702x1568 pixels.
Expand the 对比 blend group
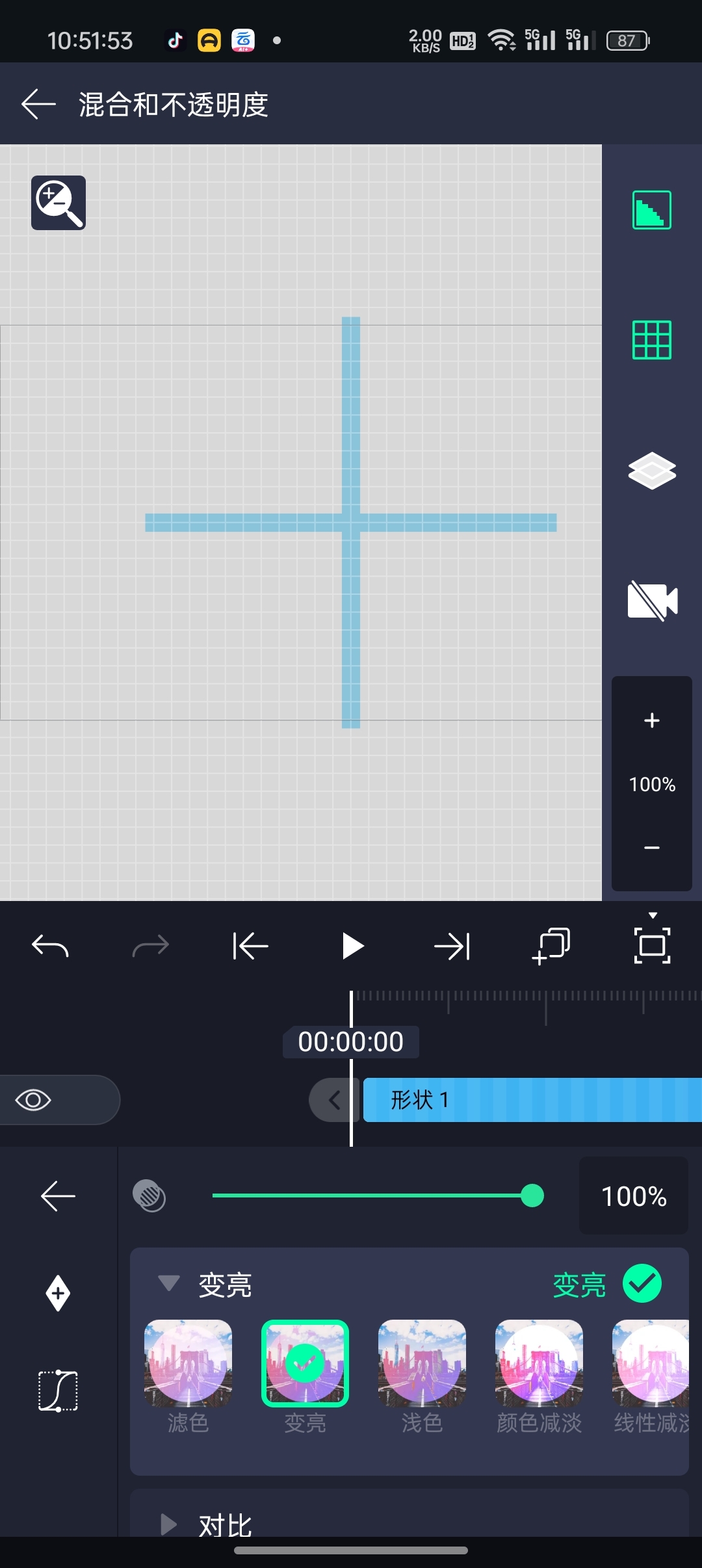[169, 1524]
